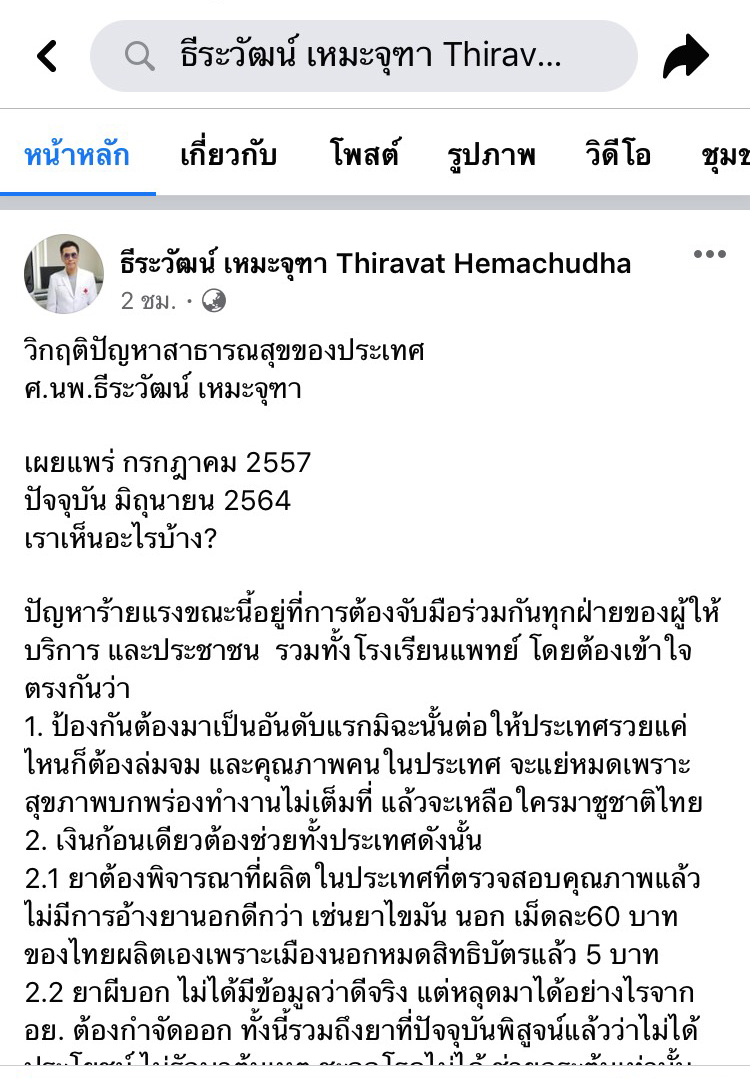Viewport: 750px width, 1078px height.
Task: Select the รูปภาพ tab
Action: [491, 155]
